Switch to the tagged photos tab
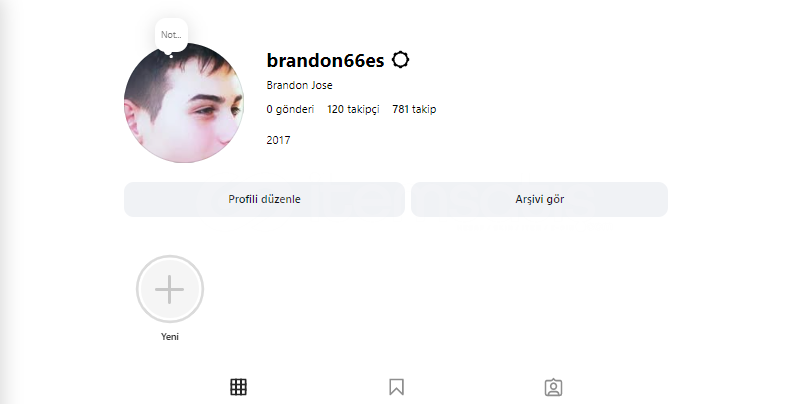809x404 pixels. [x=553, y=387]
